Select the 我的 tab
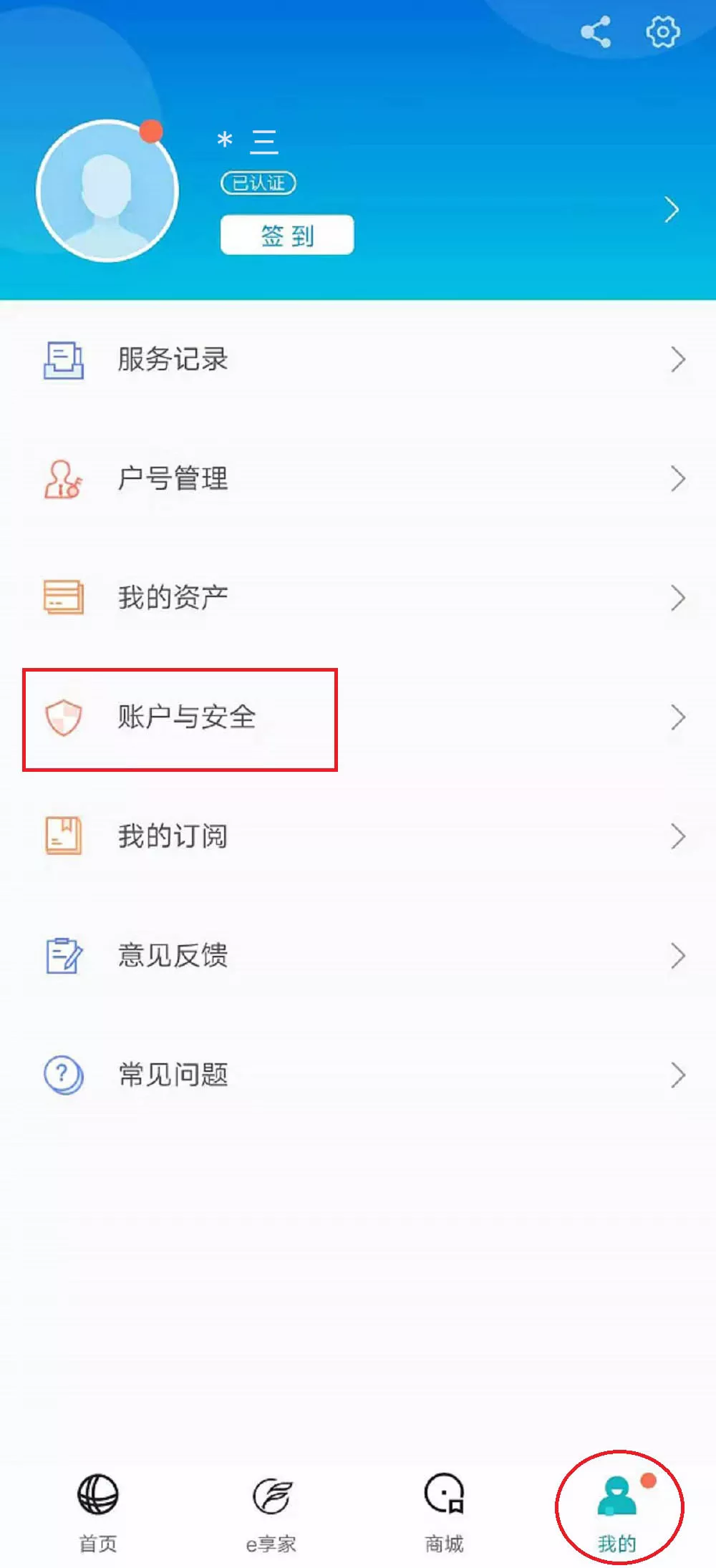 coord(617,1511)
